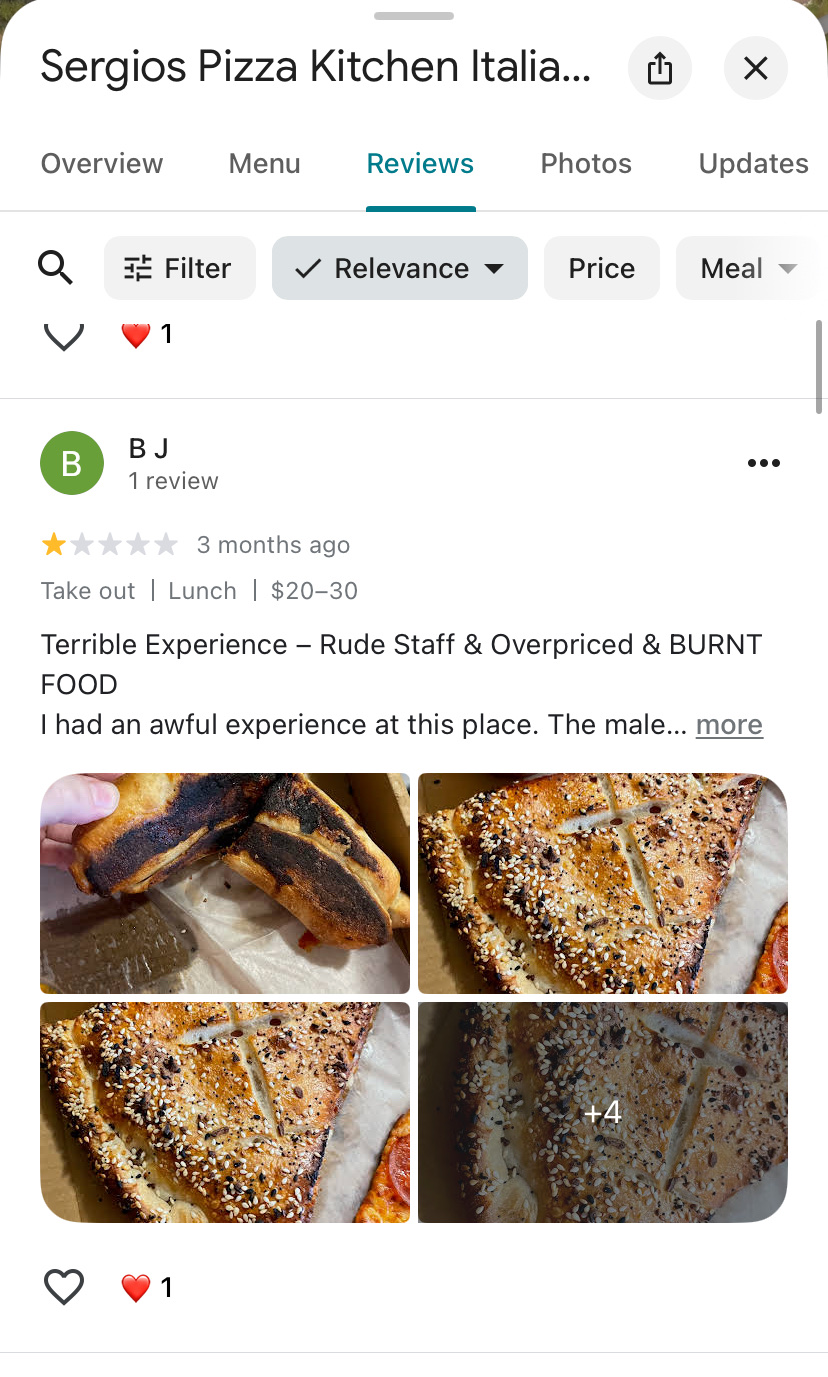Switch to the Menu tab
This screenshot has width=828, height=1377.
(264, 164)
